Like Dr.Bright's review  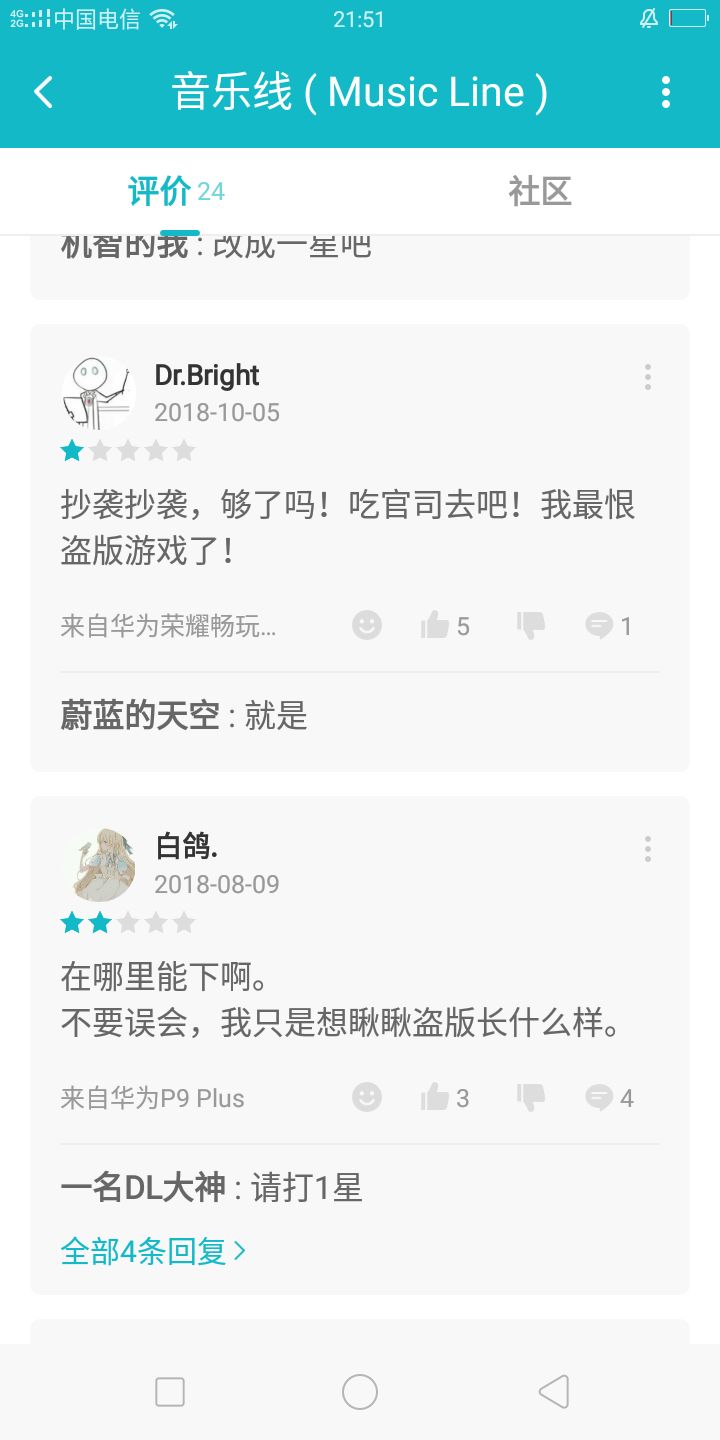pyautogui.click(x=445, y=626)
